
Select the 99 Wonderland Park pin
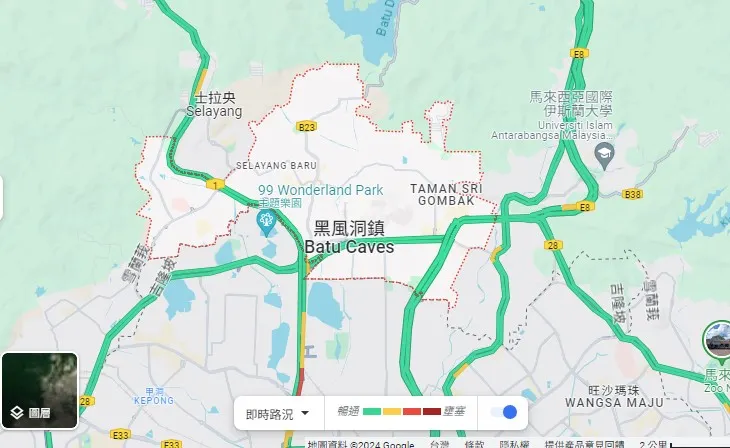point(267,220)
